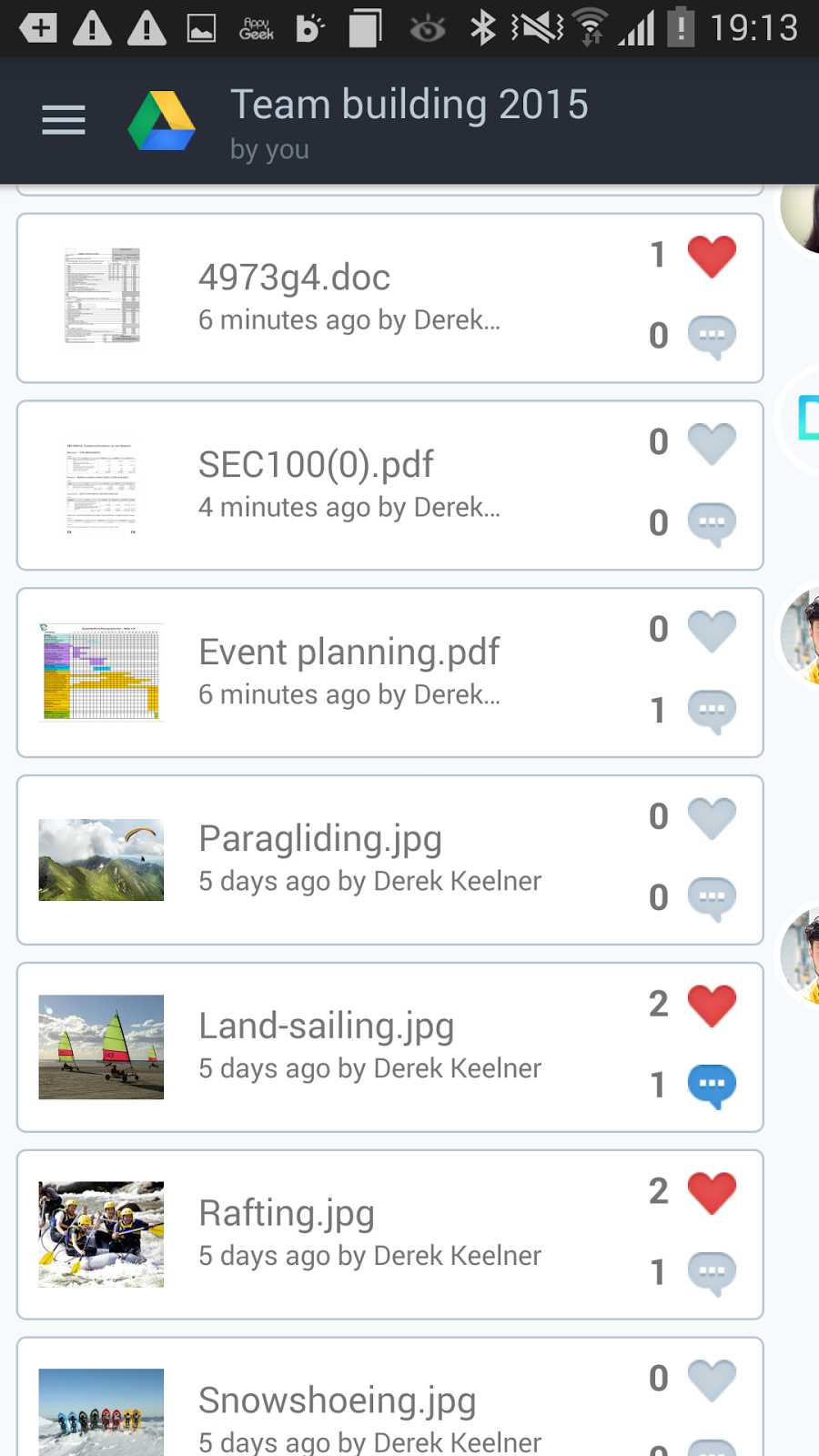Like the SEC100(0).pdf file

tap(711, 444)
